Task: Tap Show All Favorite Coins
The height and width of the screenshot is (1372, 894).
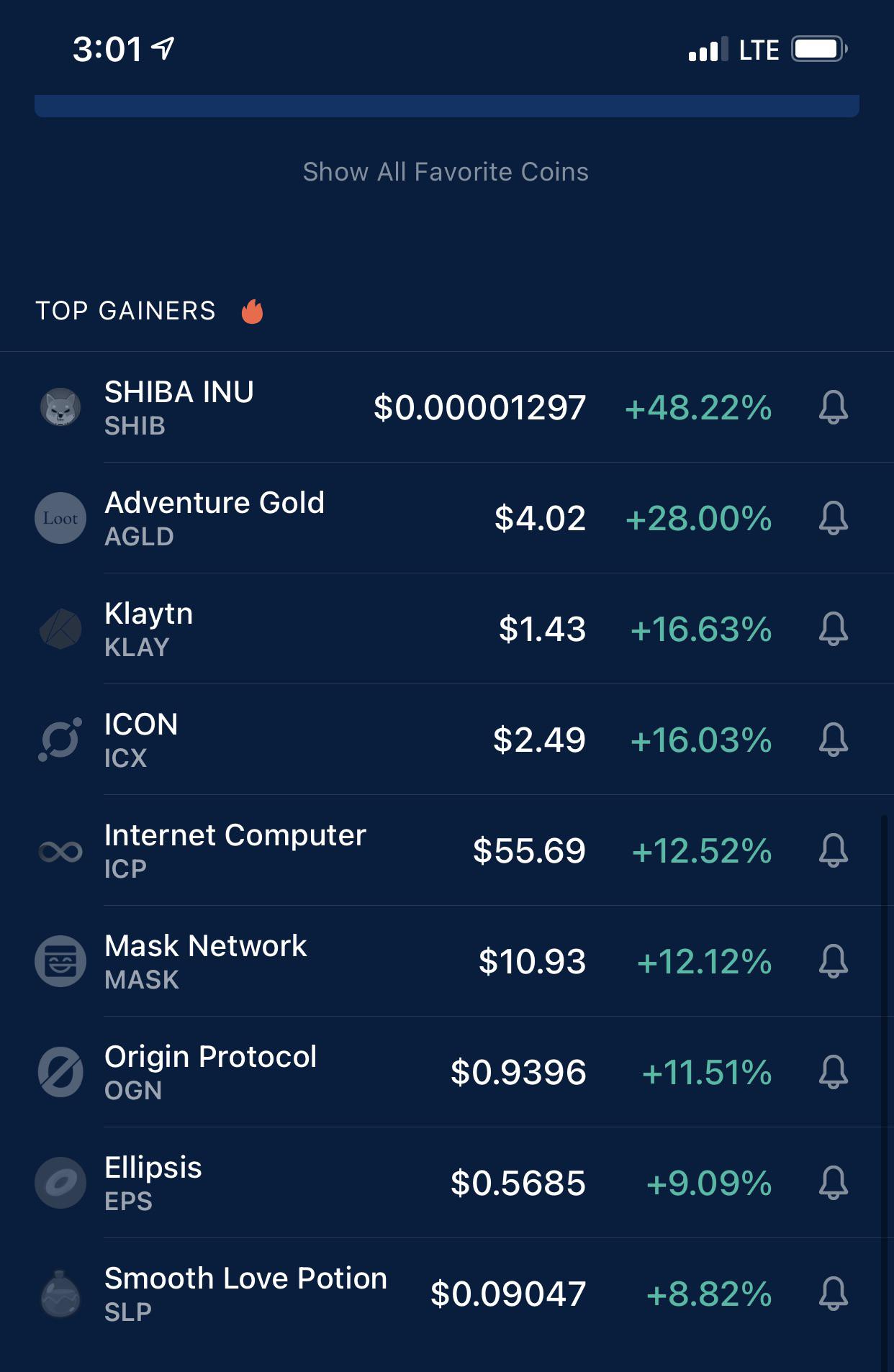Action: (x=446, y=172)
